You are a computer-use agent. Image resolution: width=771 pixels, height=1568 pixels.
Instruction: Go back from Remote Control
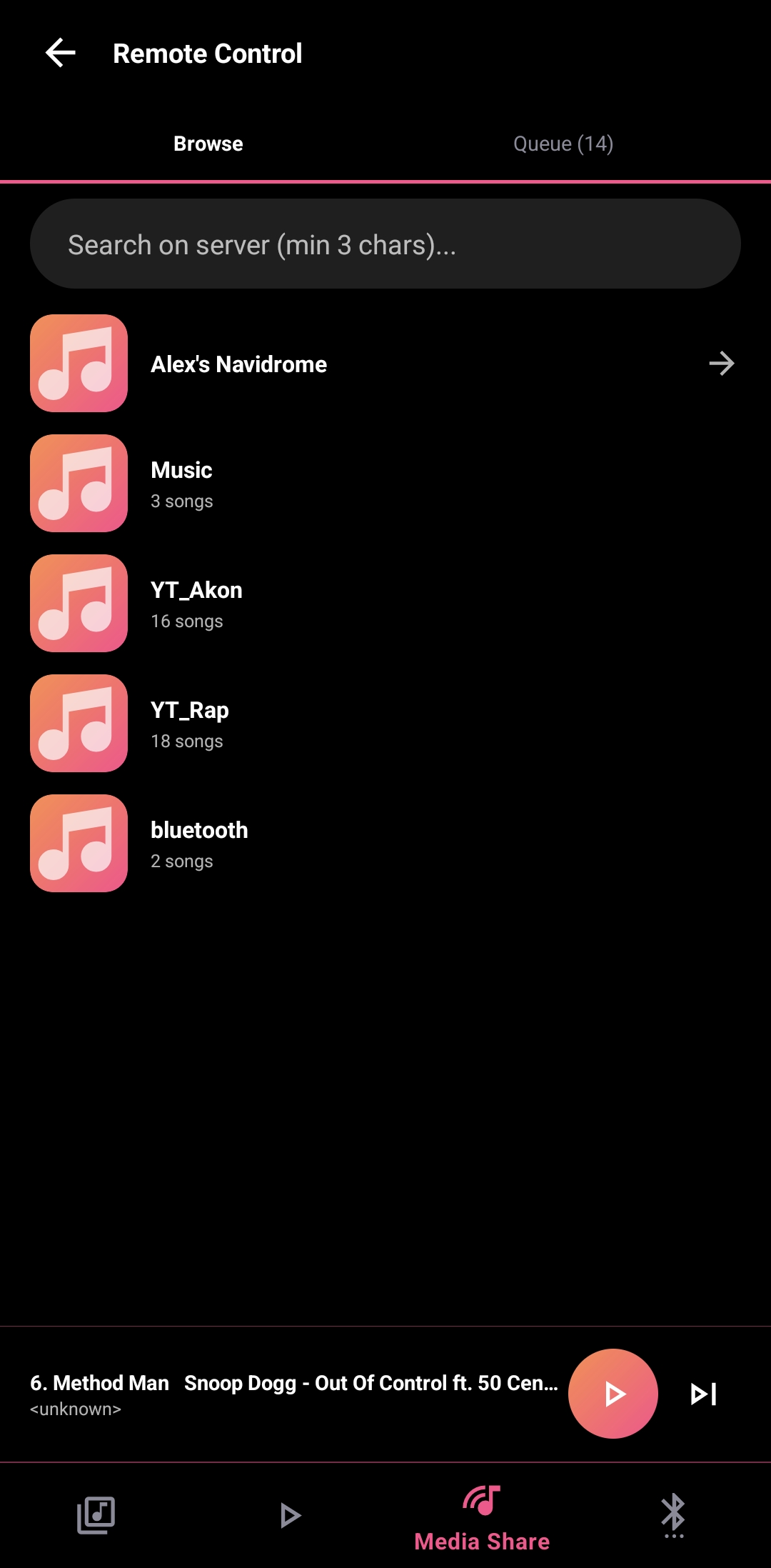tap(61, 53)
